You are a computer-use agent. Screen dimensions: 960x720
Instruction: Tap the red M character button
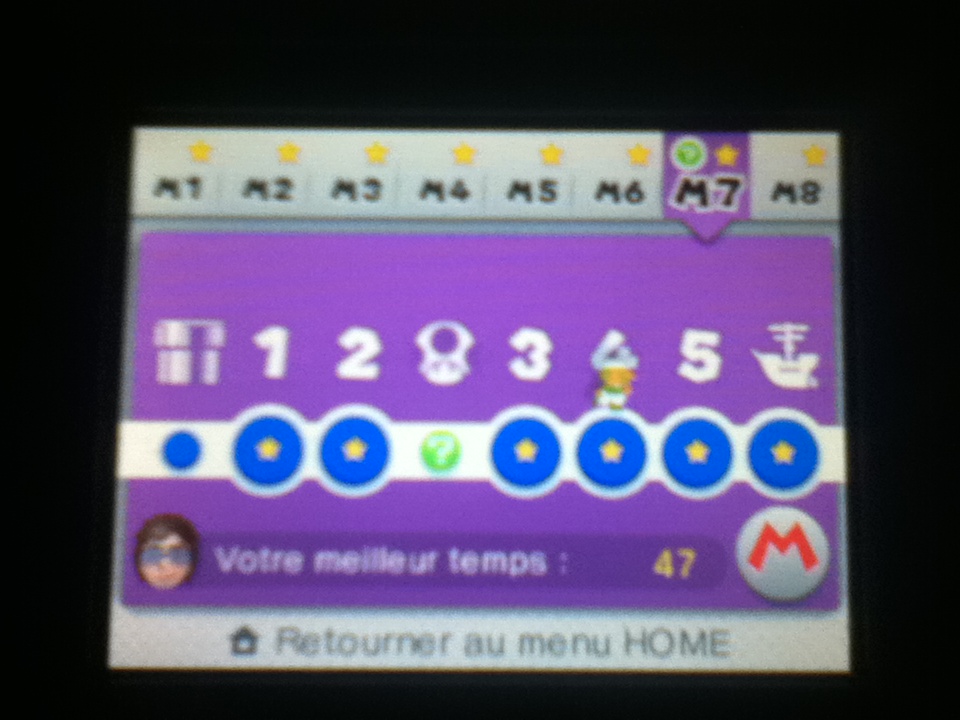[x=783, y=552]
